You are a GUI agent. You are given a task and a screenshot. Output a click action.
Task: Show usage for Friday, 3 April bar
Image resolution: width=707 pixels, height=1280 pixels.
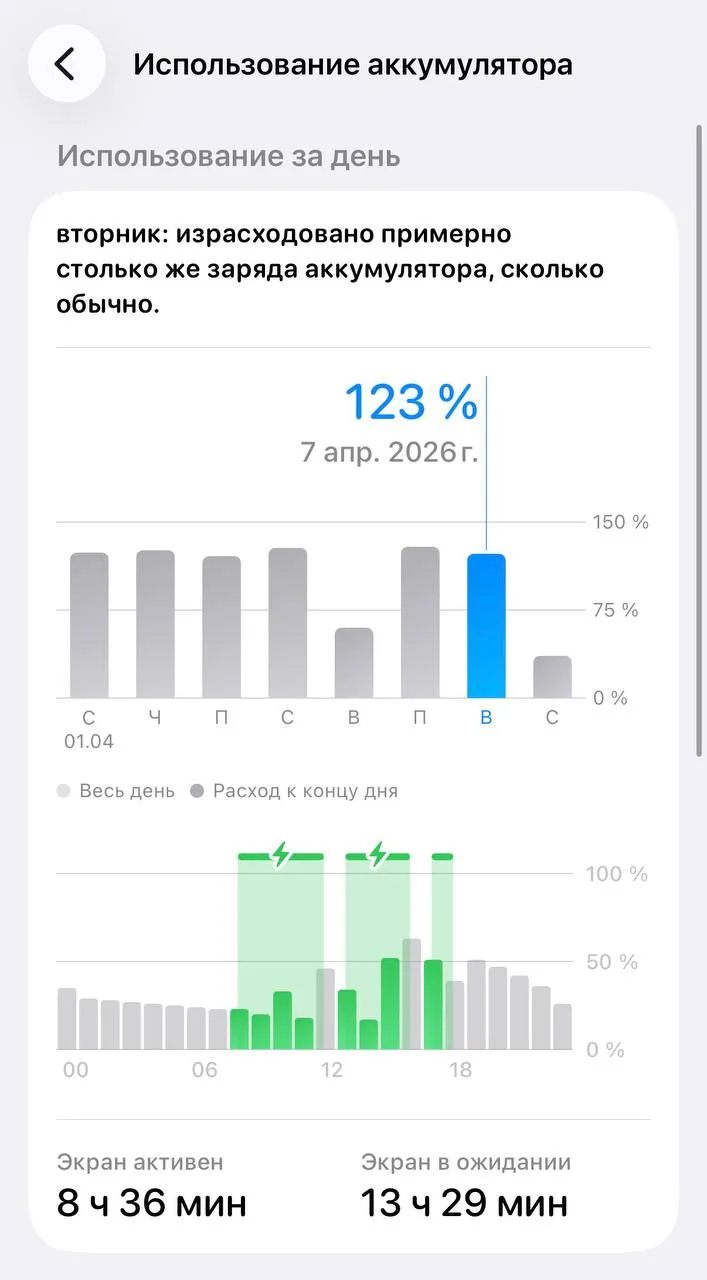pos(221,627)
